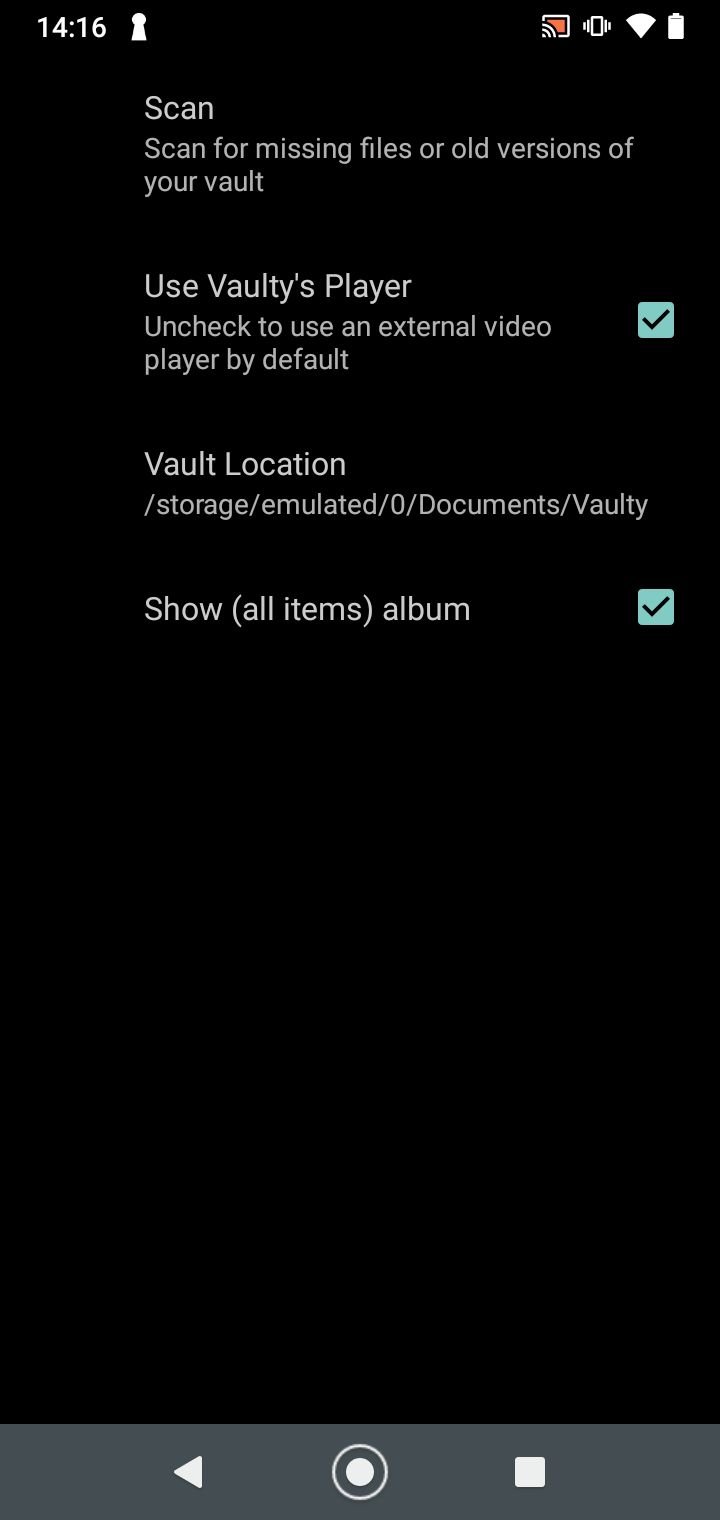Viewport: 720px width, 1520px height.
Task: Run Scan for missing vault files
Action: [388, 144]
